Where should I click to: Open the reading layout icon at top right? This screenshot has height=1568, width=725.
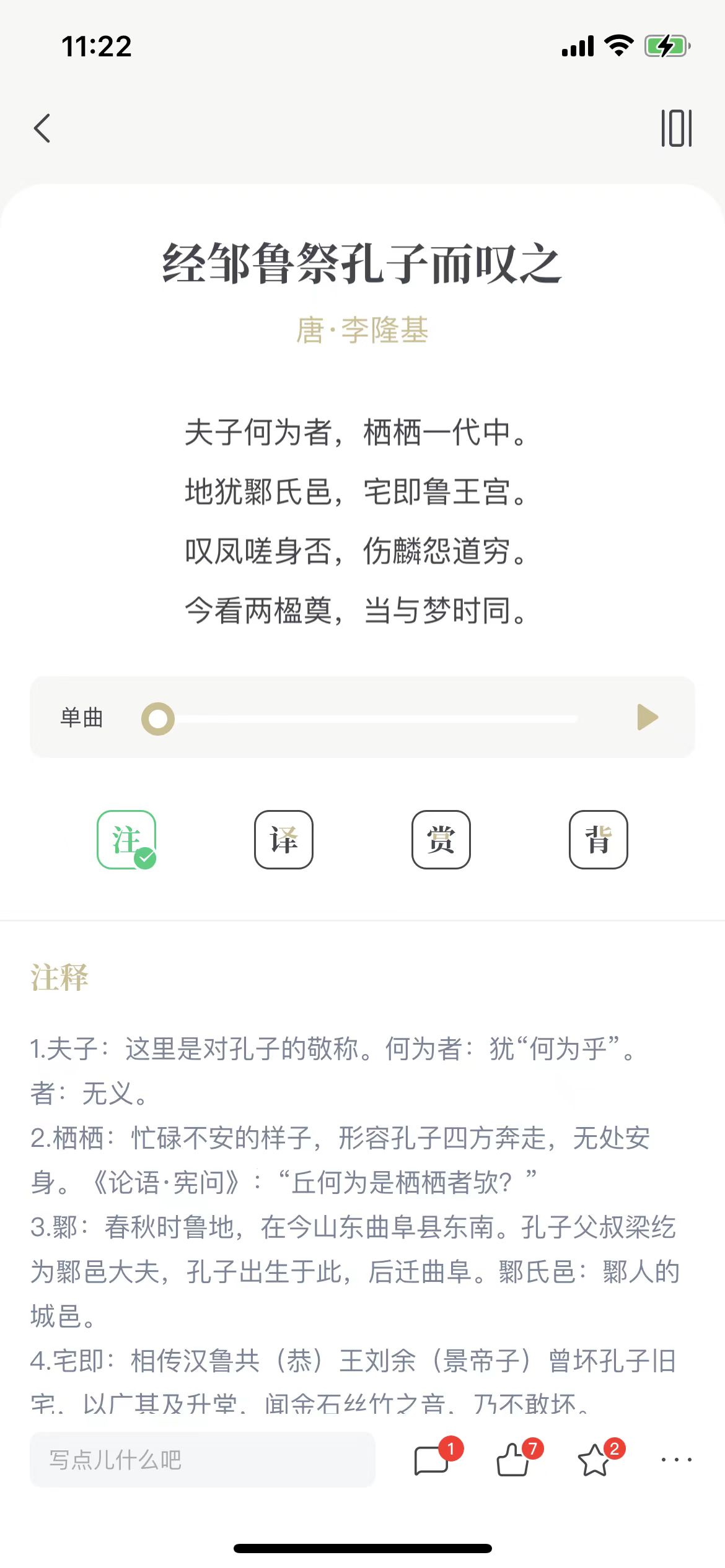coord(676,129)
